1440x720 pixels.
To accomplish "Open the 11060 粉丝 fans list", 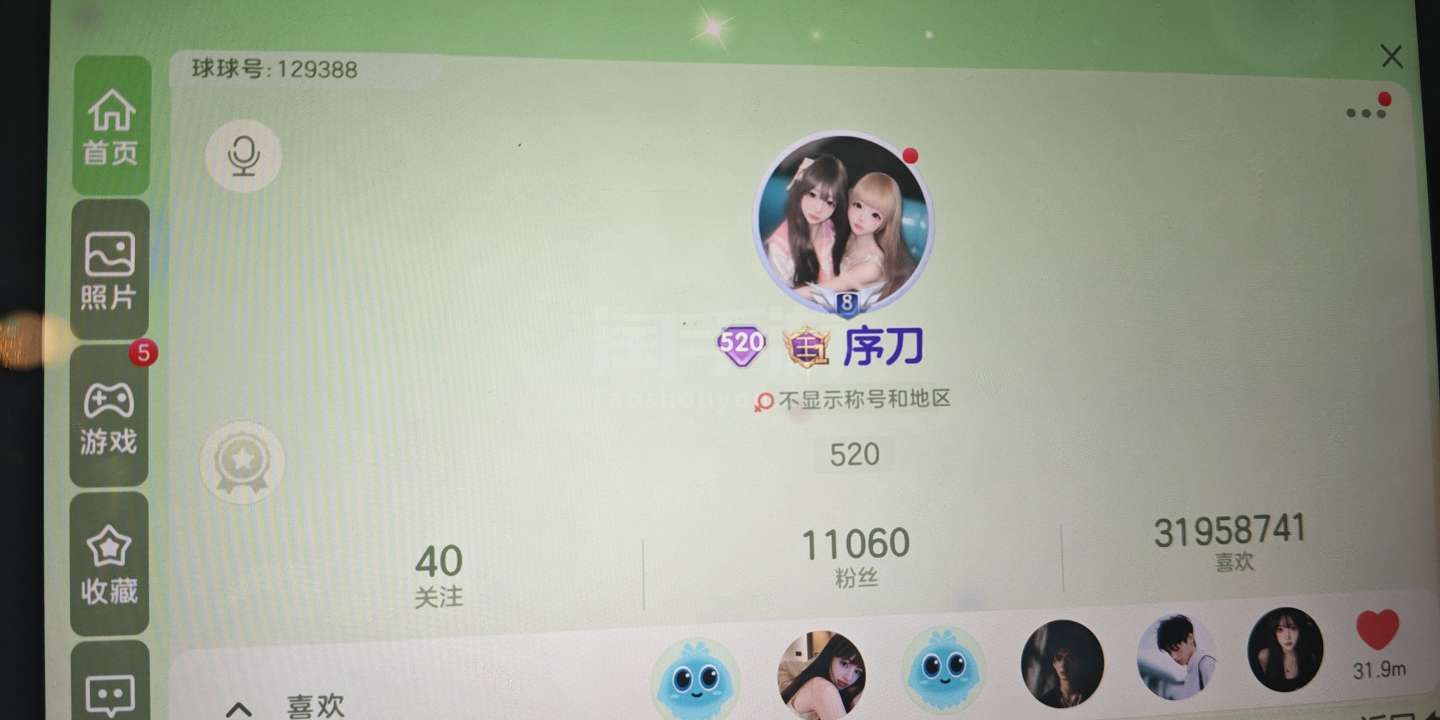I will [855, 557].
